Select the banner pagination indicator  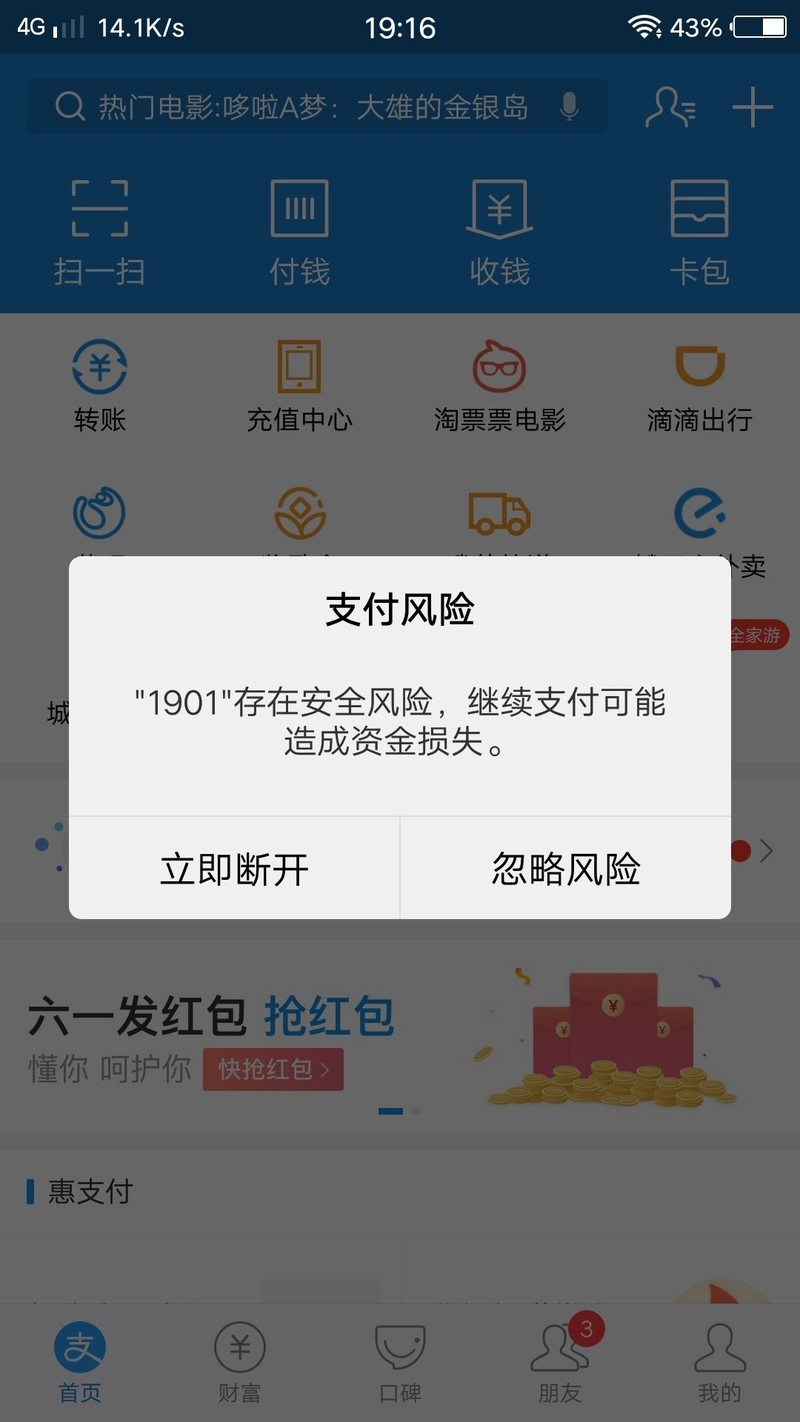coord(399,1110)
